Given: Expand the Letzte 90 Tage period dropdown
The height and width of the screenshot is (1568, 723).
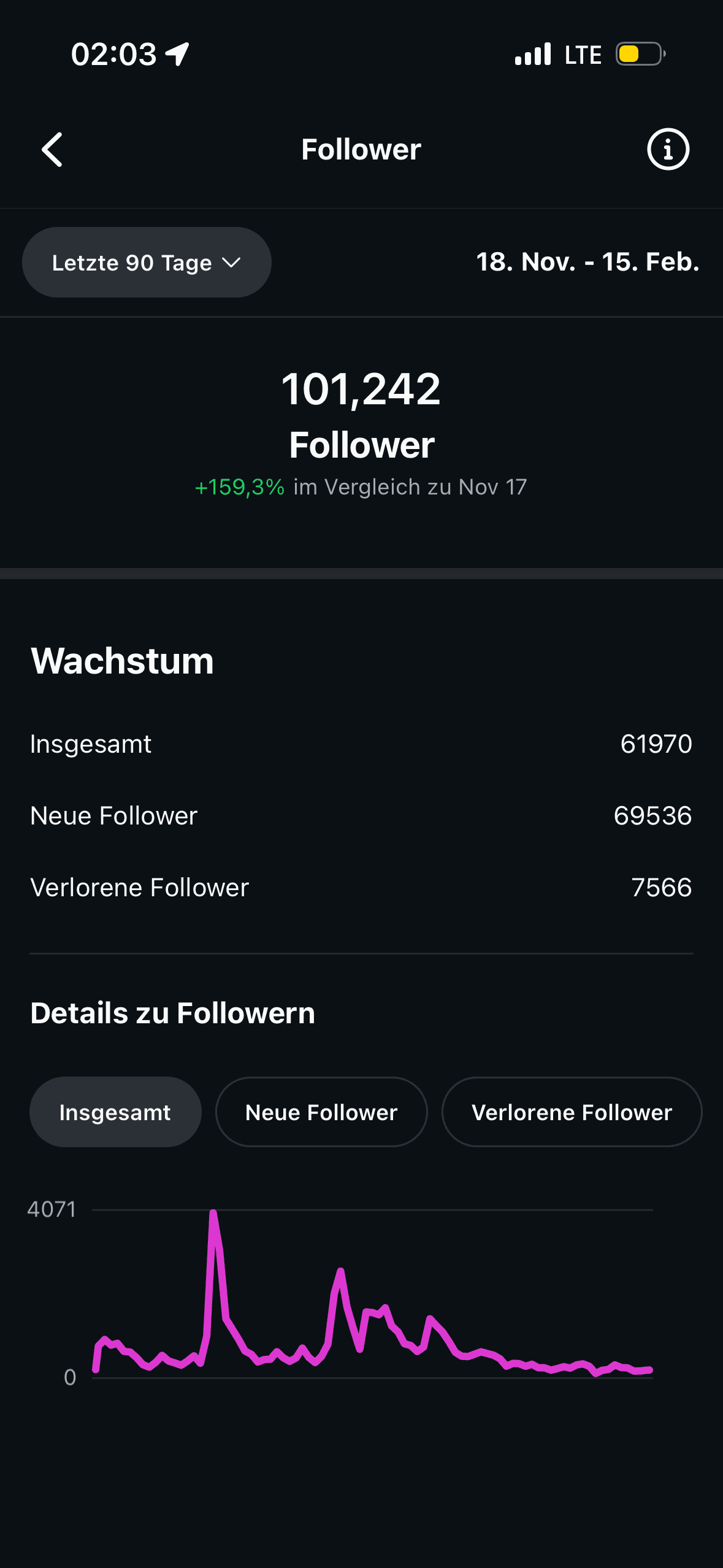Looking at the screenshot, I should (147, 263).
